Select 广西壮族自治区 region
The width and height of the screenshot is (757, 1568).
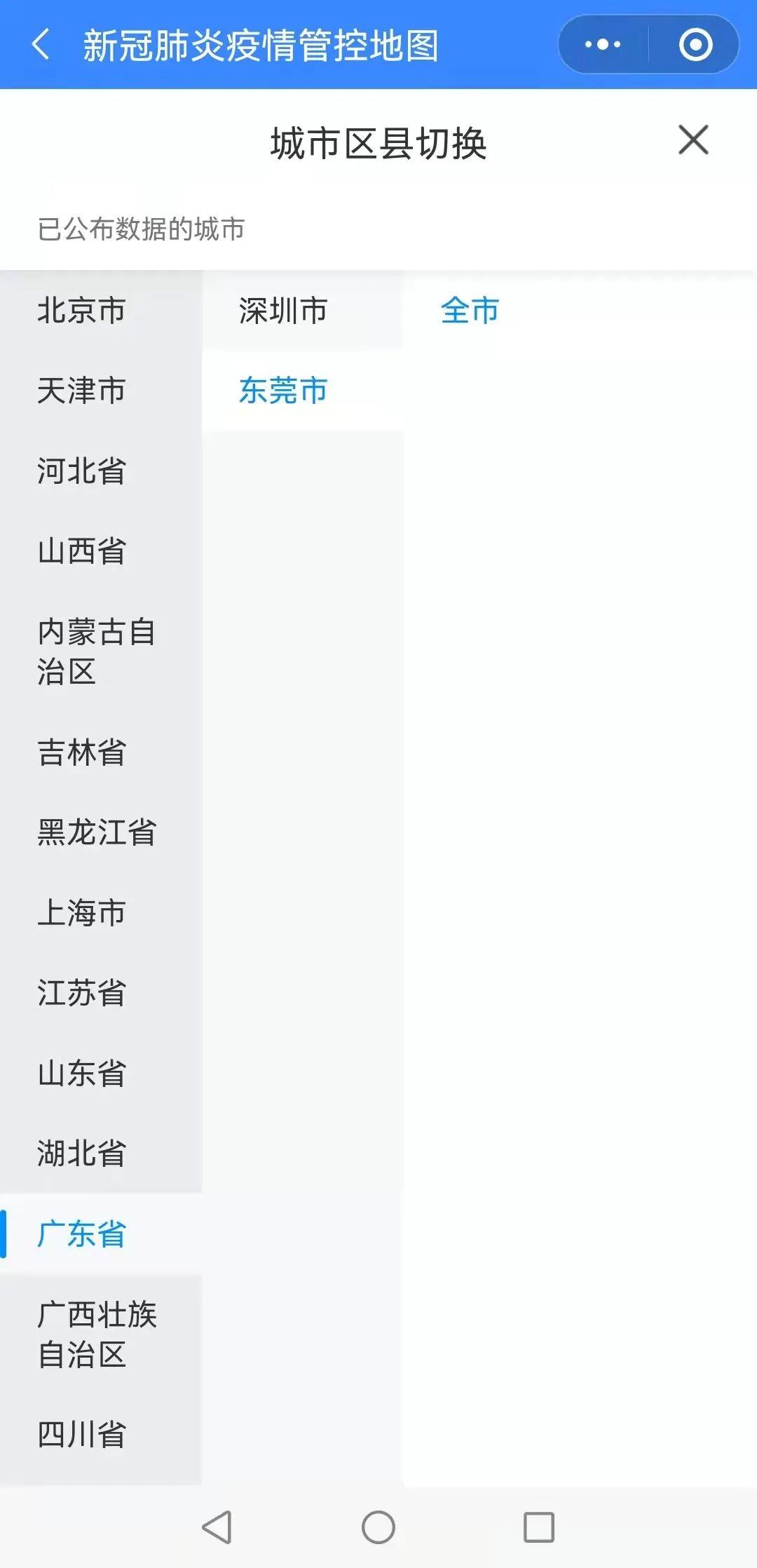pyautogui.click(x=97, y=1334)
